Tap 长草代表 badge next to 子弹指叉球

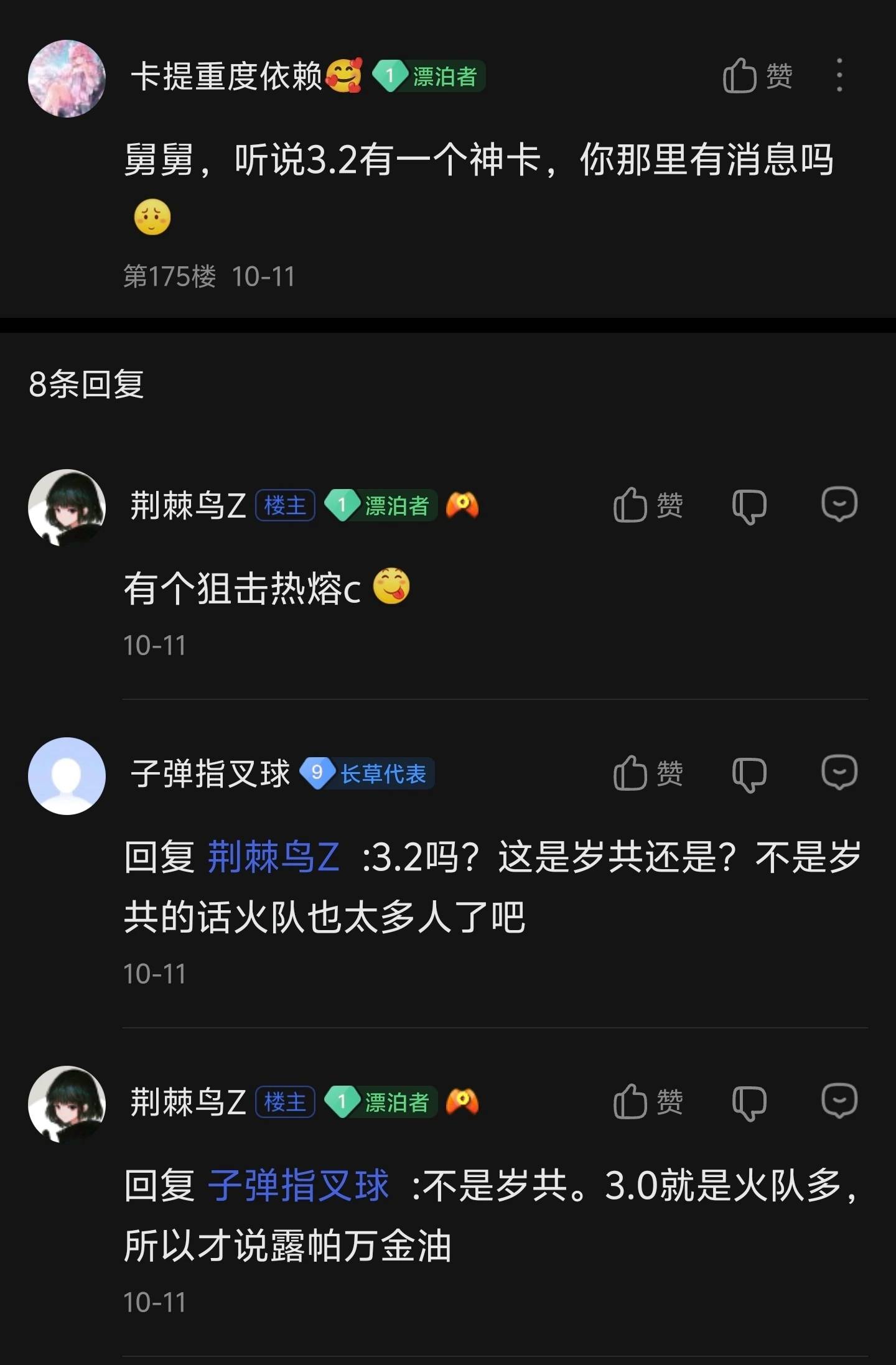pyautogui.click(x=367, y=773)
